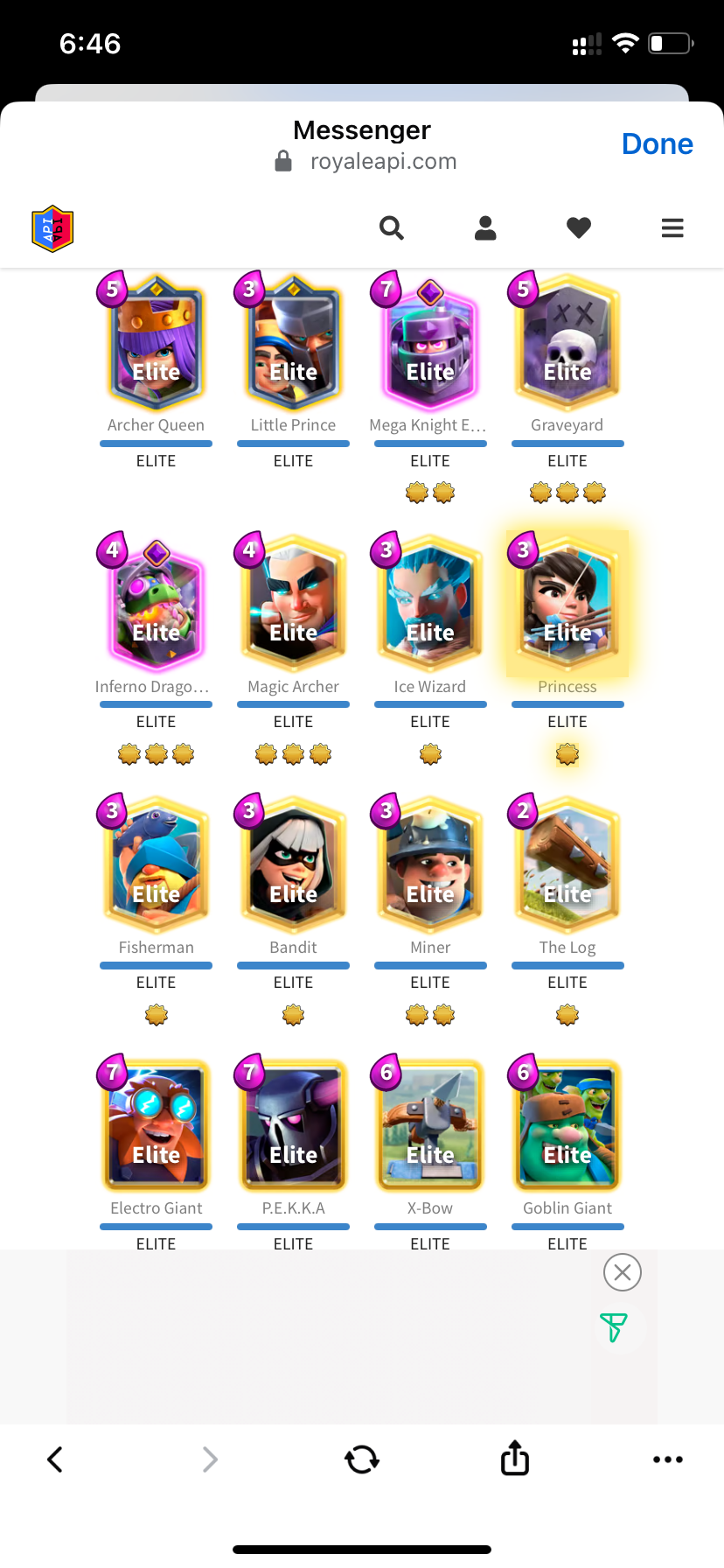Image resolution: width=724 pixels, height=1568 pixels.
Task: Open the RoyaleAPI home logo
Action: click(52, 228)
